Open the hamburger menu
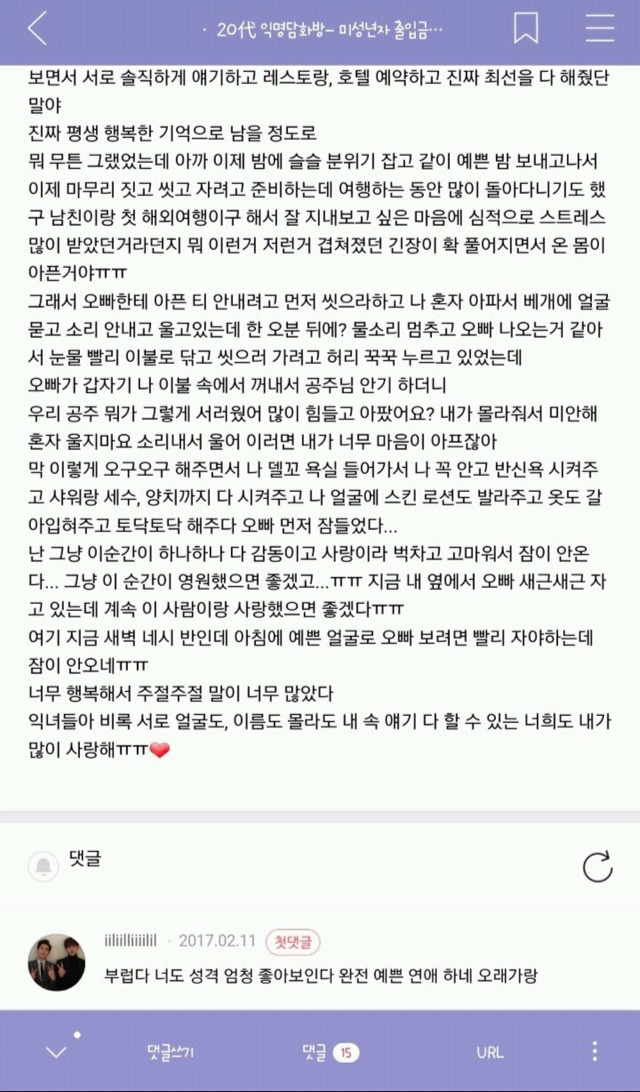Viewport: 640px width, 1092px height. [x=599, y=29]
